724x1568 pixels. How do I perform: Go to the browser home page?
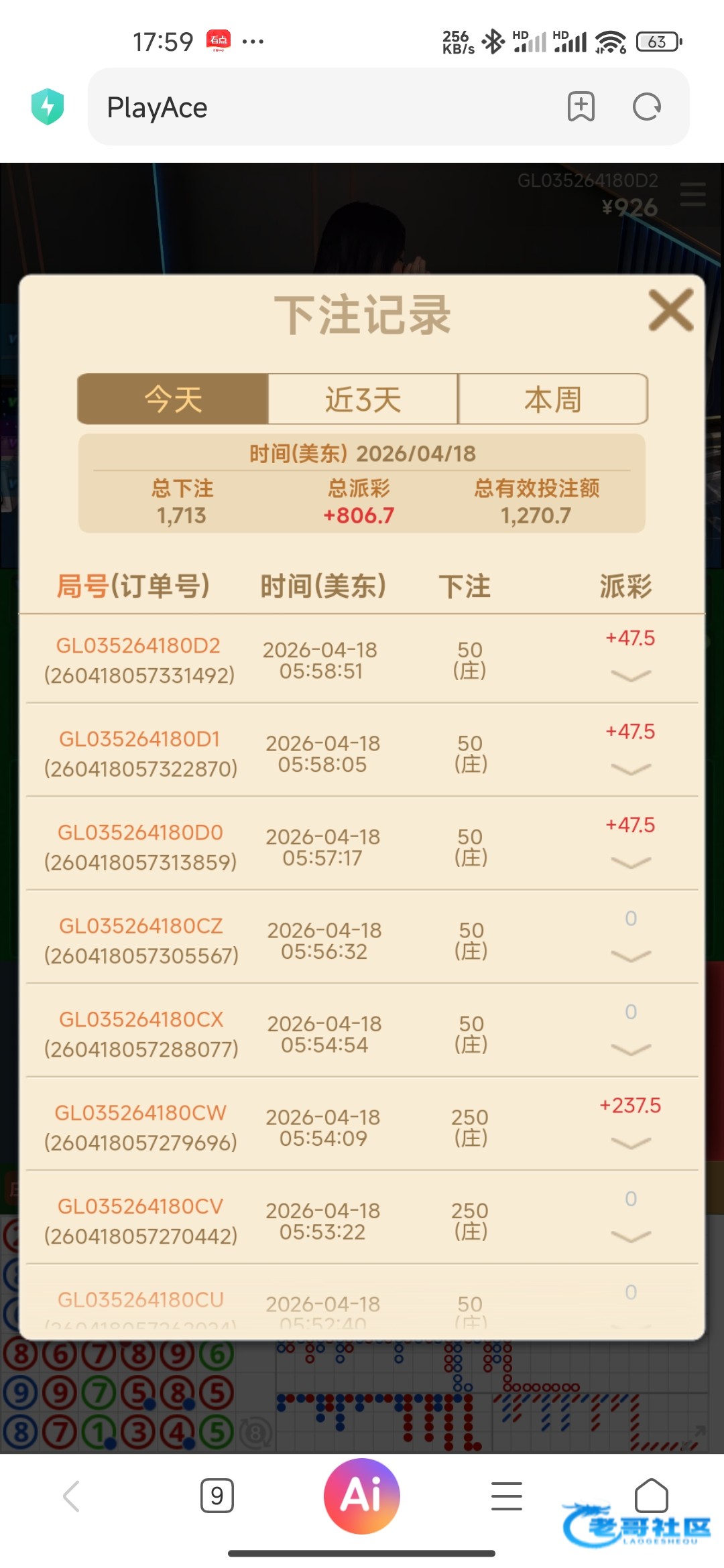(x=651, y=1496)
